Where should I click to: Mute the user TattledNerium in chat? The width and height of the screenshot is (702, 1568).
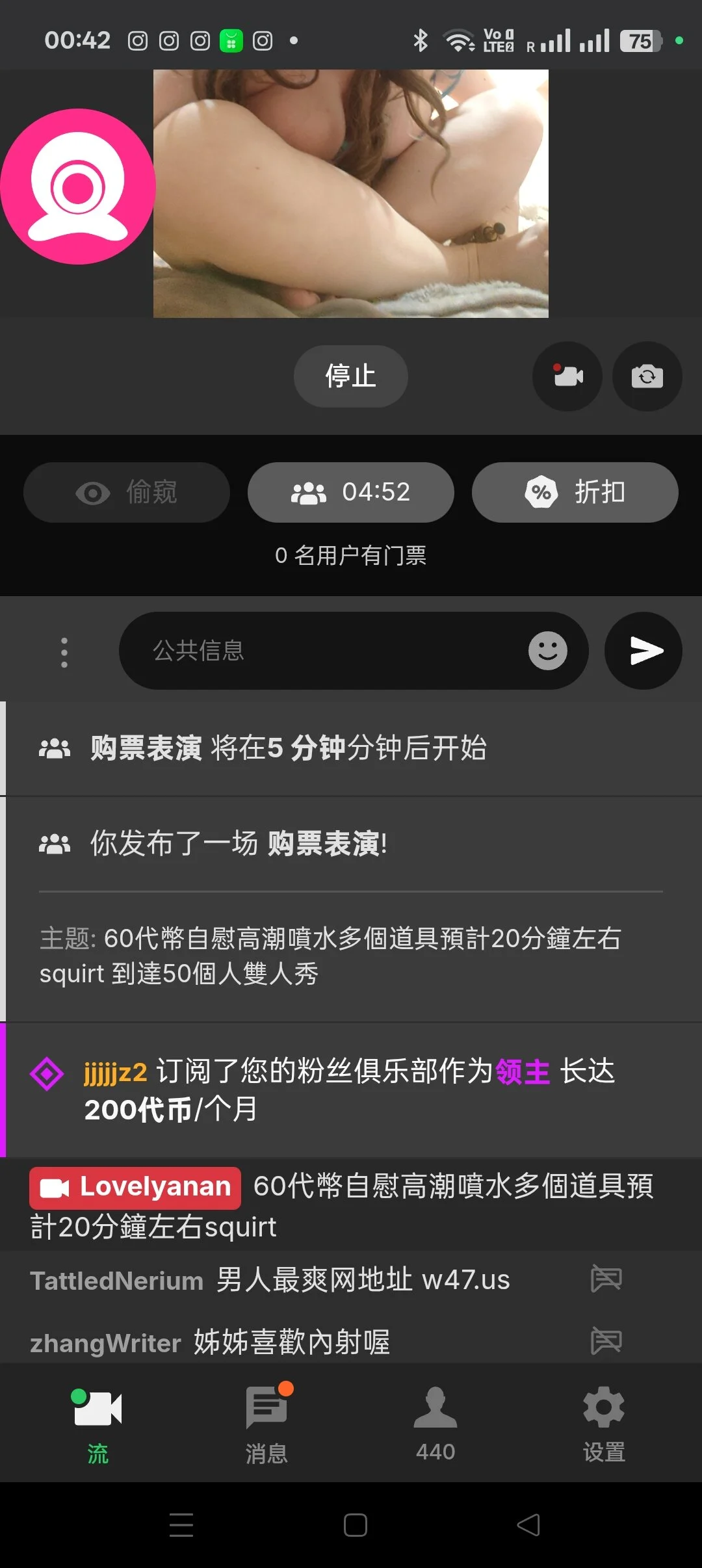point(606,1279)
